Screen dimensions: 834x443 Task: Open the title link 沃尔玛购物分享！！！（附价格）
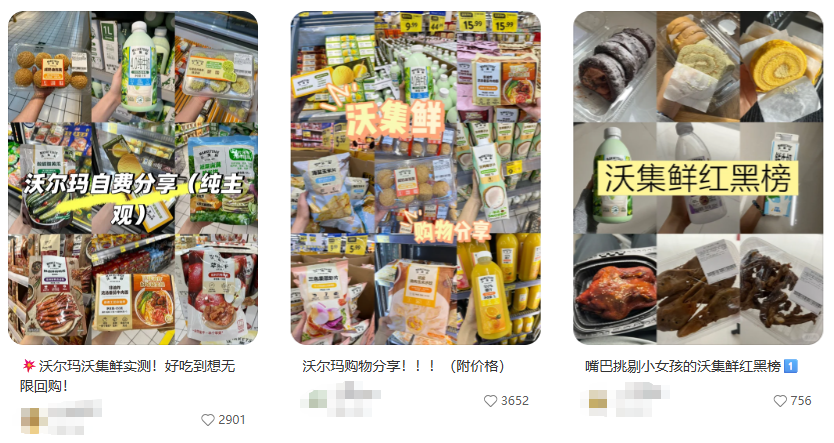[403, 366]
